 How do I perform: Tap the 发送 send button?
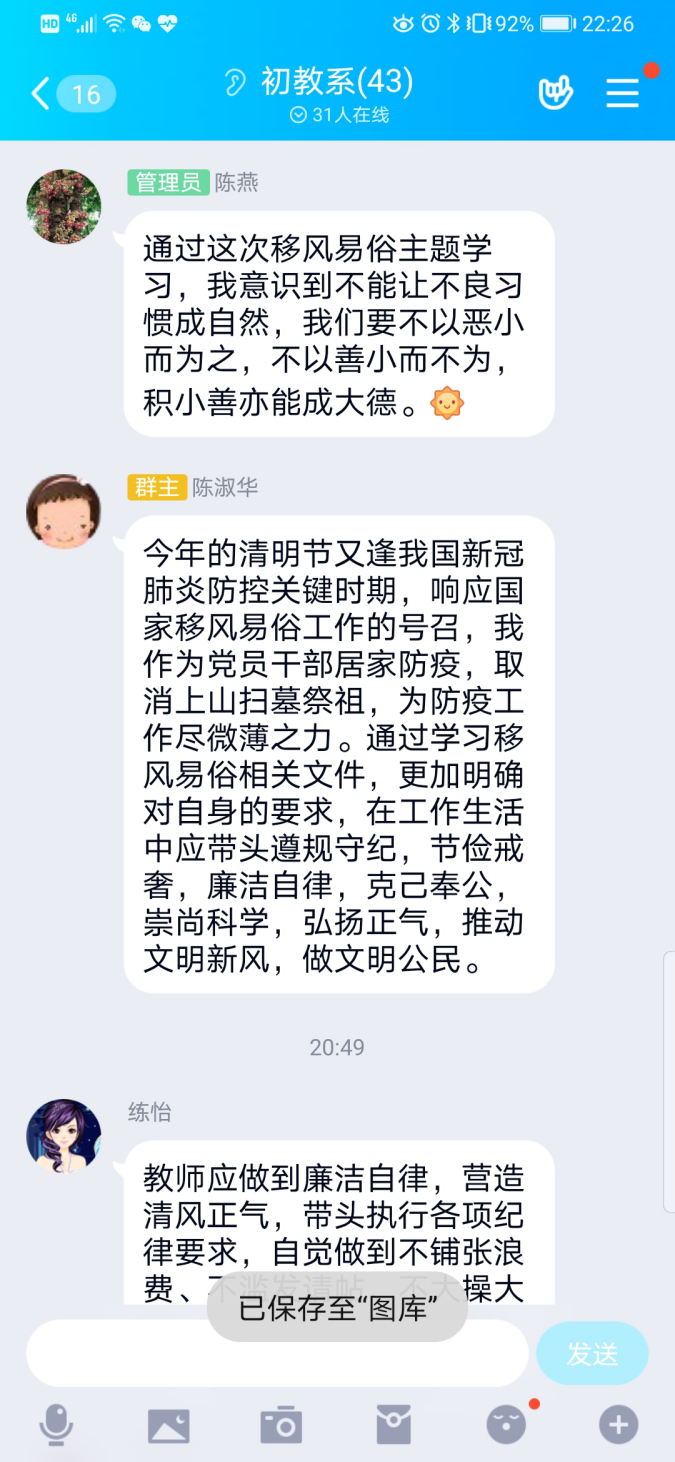click(x=592, y=1353)
